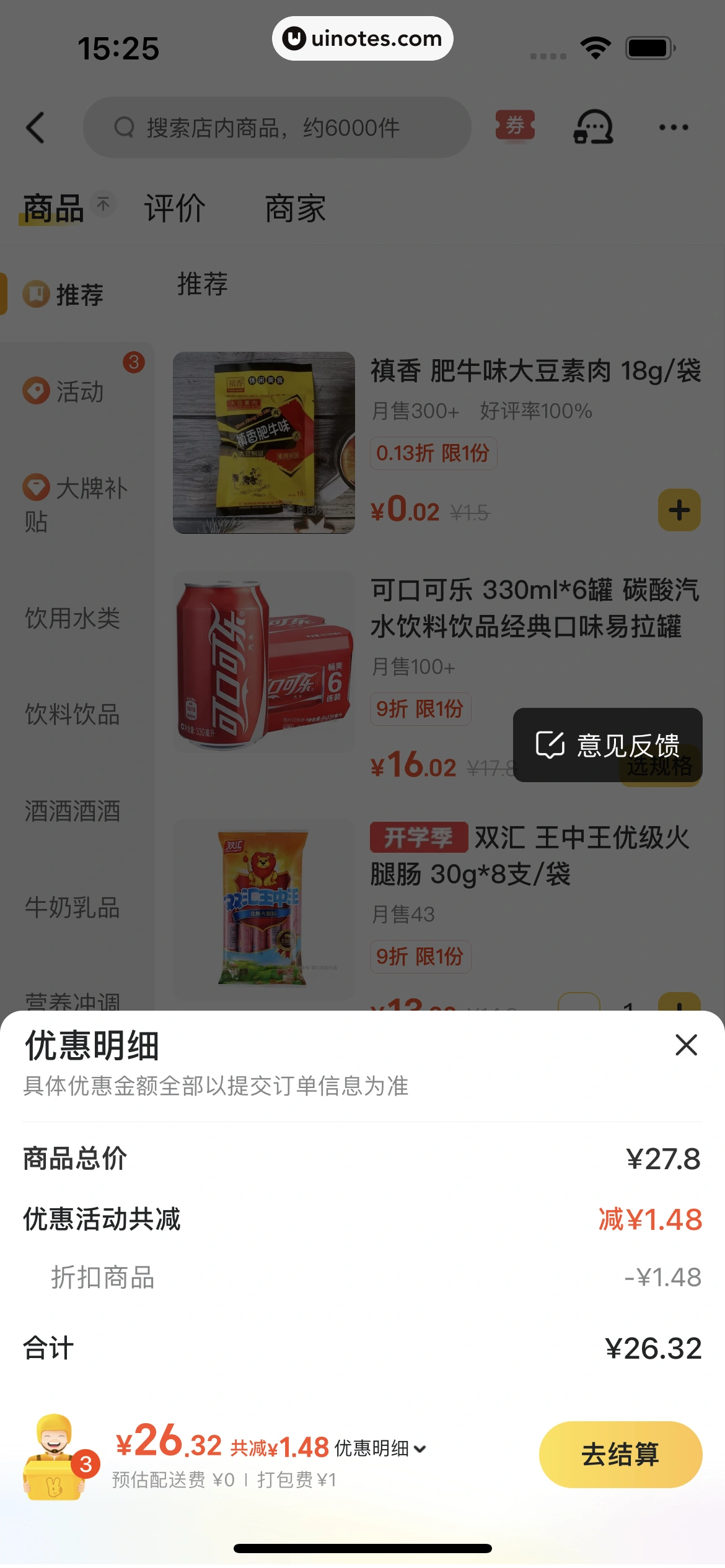Add 禛香 肥牛味大豆素肉 to cart
The image size is (725, 1568).
679,510
